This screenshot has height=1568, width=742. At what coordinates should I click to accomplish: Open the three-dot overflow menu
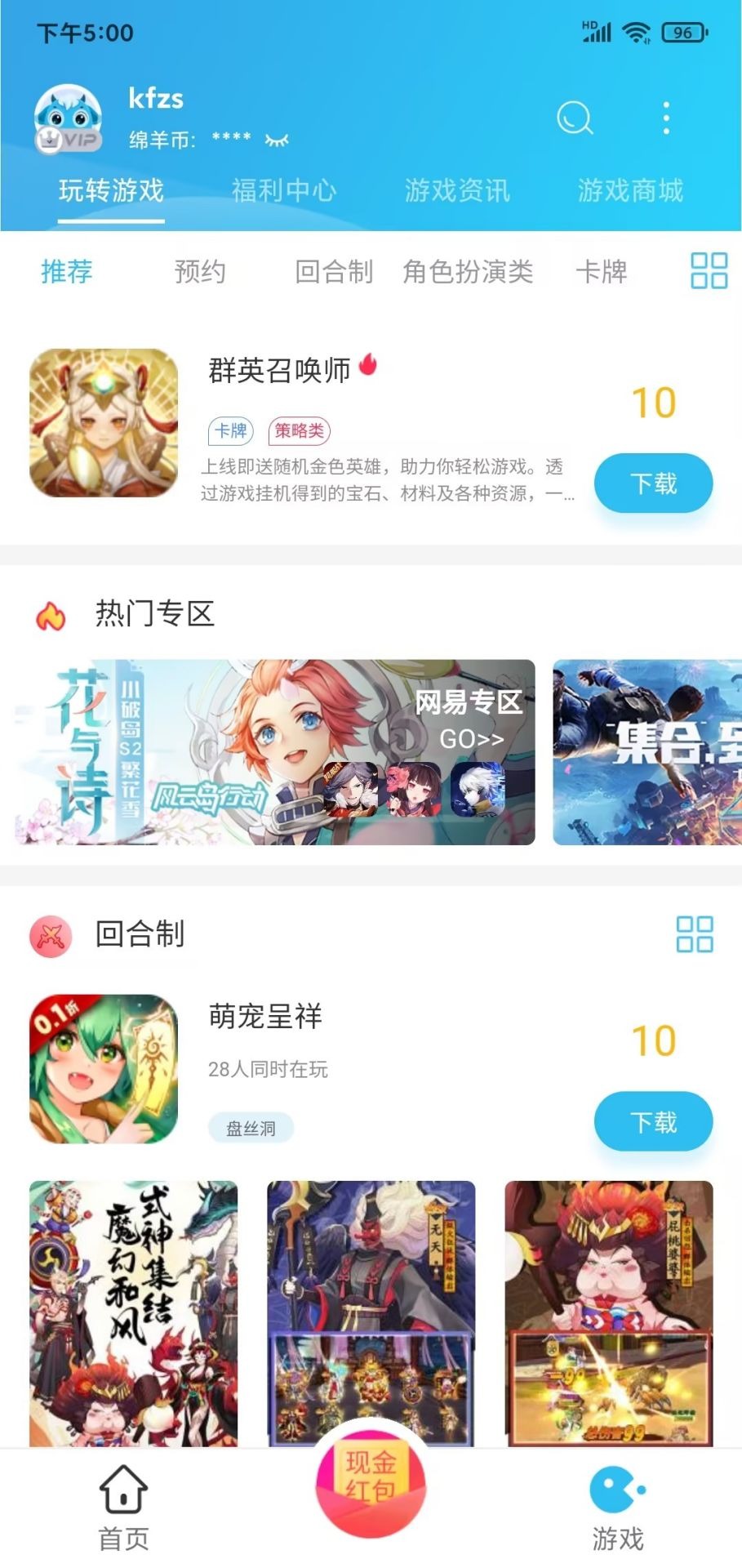[x=666, y=118]
